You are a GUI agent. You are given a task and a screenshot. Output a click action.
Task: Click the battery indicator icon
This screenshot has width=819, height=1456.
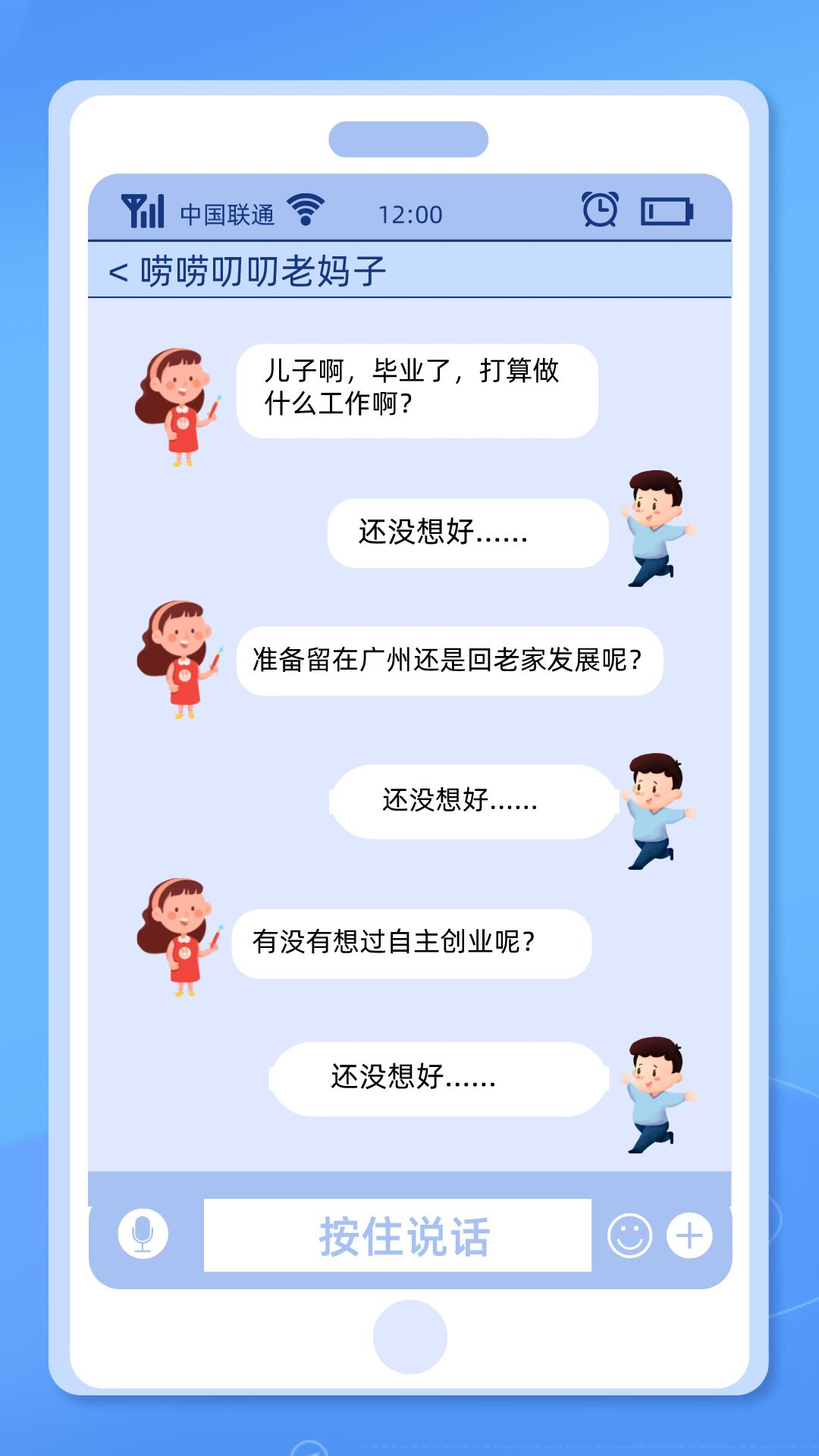pos(667,211)
